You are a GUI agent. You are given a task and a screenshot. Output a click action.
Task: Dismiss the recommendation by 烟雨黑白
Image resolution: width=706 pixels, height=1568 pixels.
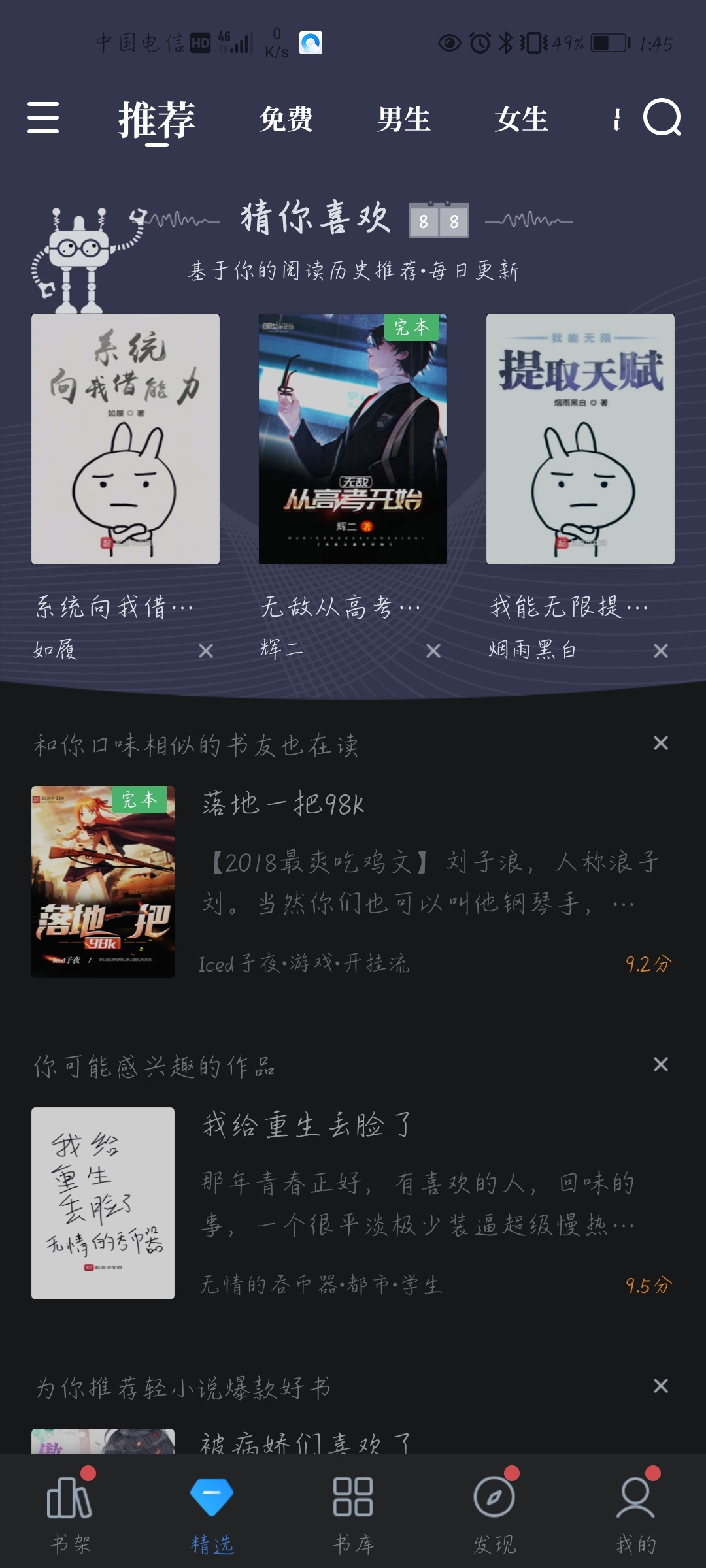coord(661,651)
